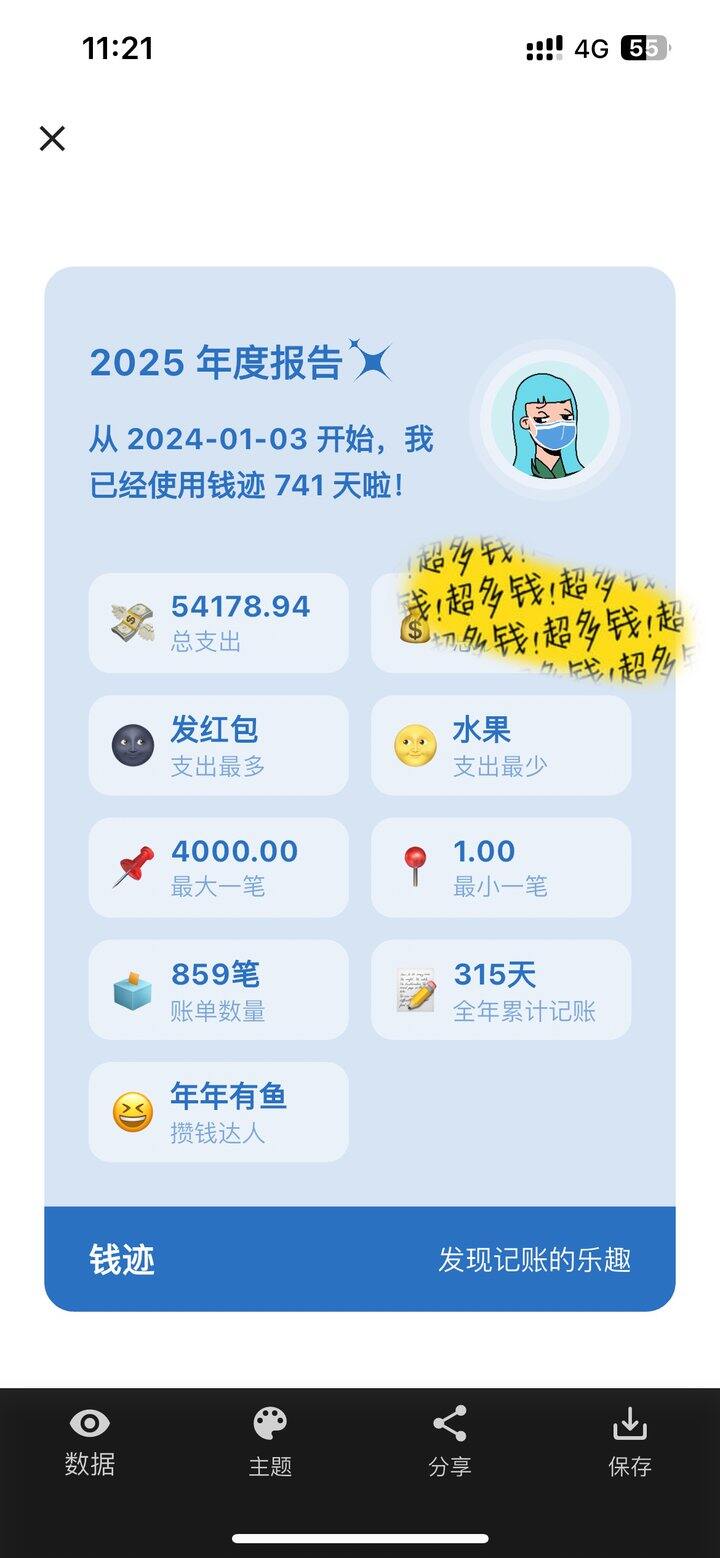Click the money stack icon on 总支出 card
The image size is (720, 1558).
131,620
